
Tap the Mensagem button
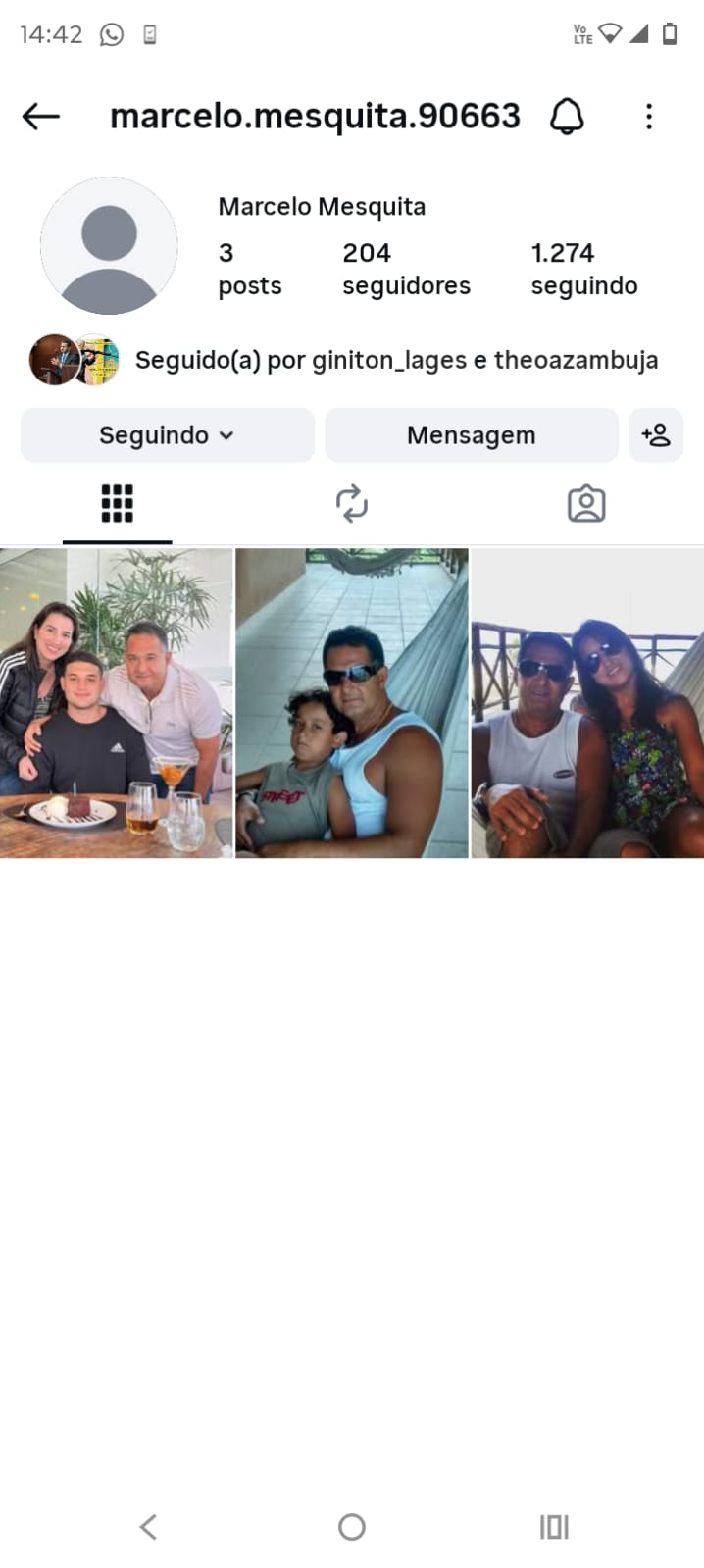pyautogui.click(x=471, y=435)
